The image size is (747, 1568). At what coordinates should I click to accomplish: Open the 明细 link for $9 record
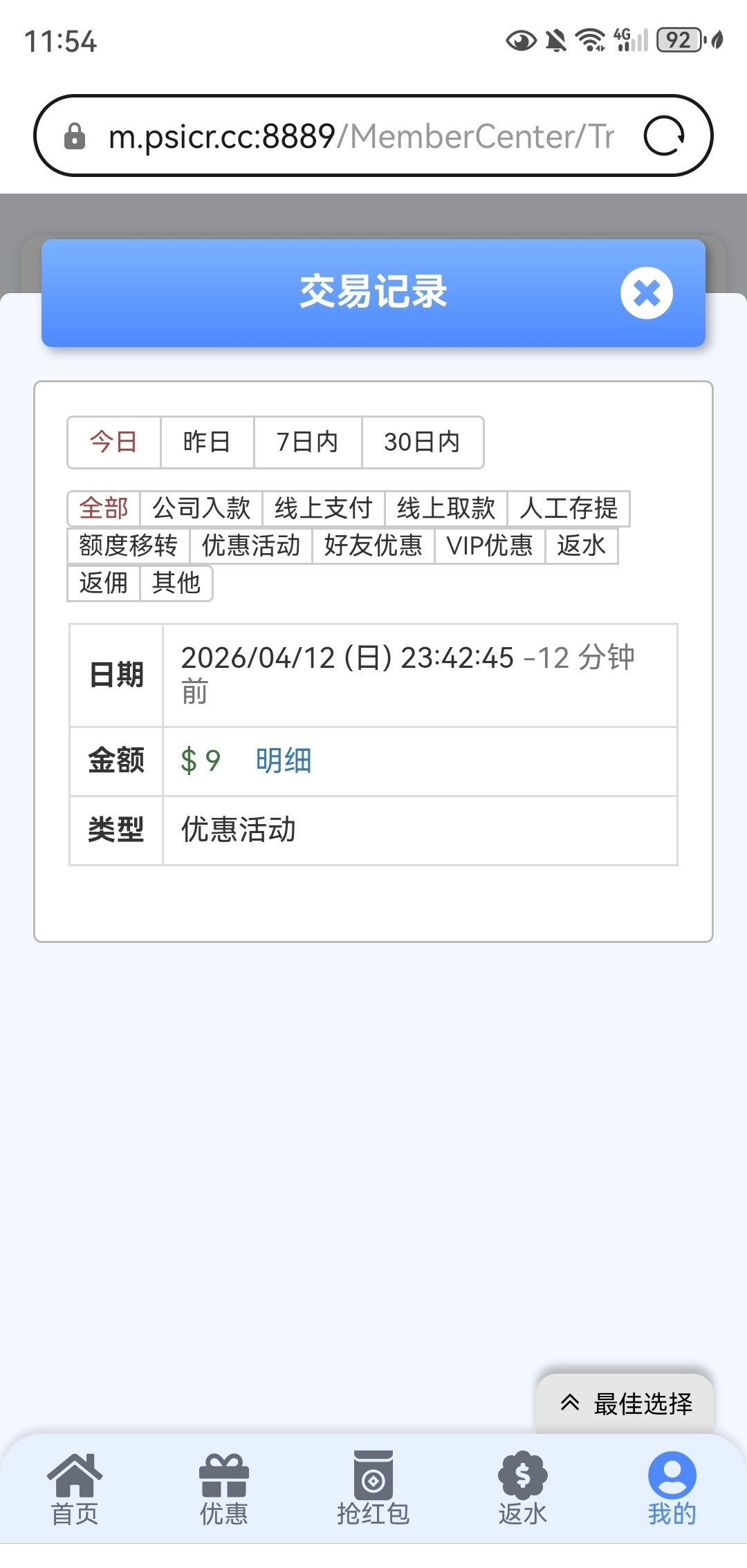click(284, 760)
